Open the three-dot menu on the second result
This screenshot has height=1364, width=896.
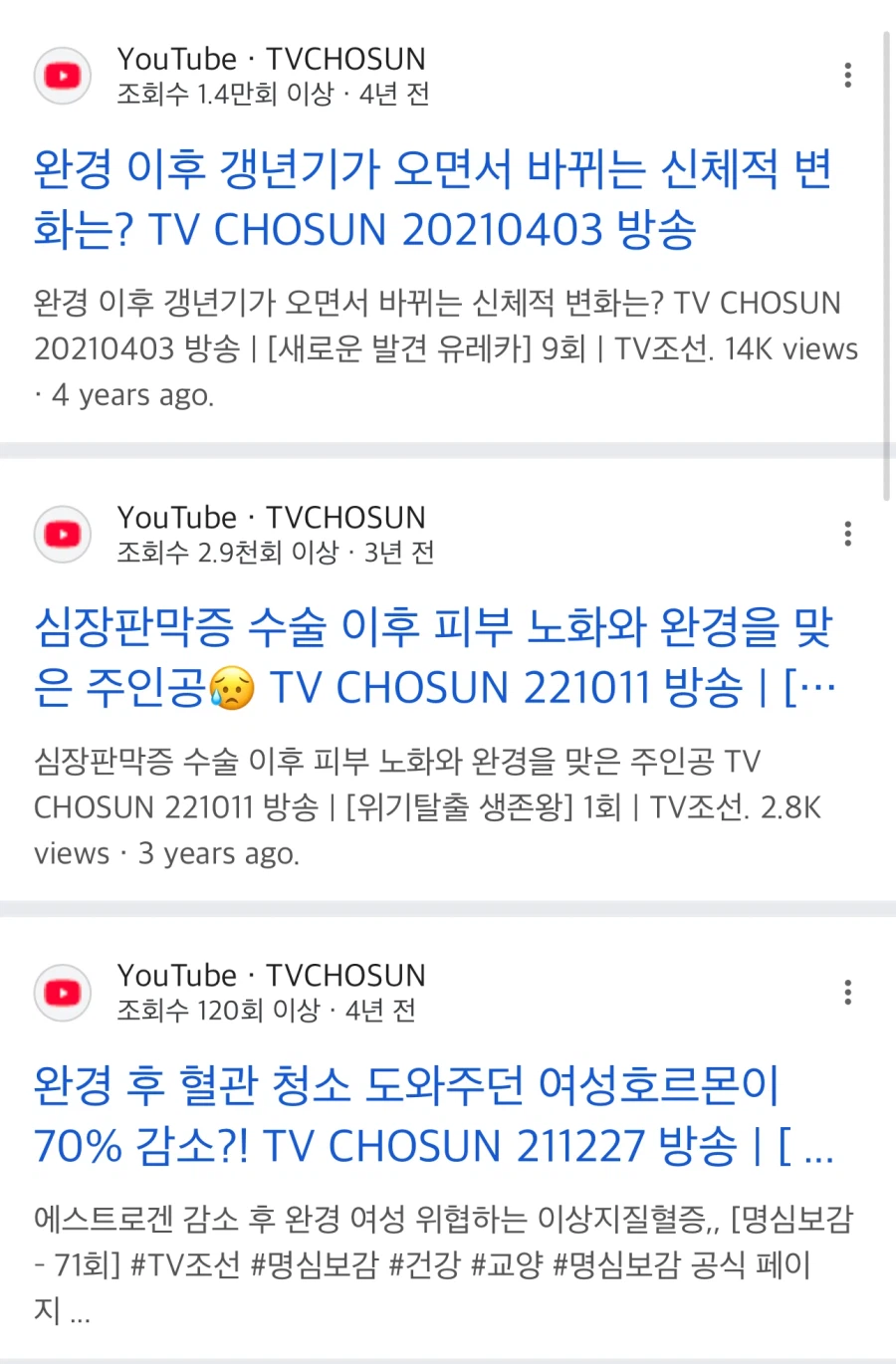(847, 534)
